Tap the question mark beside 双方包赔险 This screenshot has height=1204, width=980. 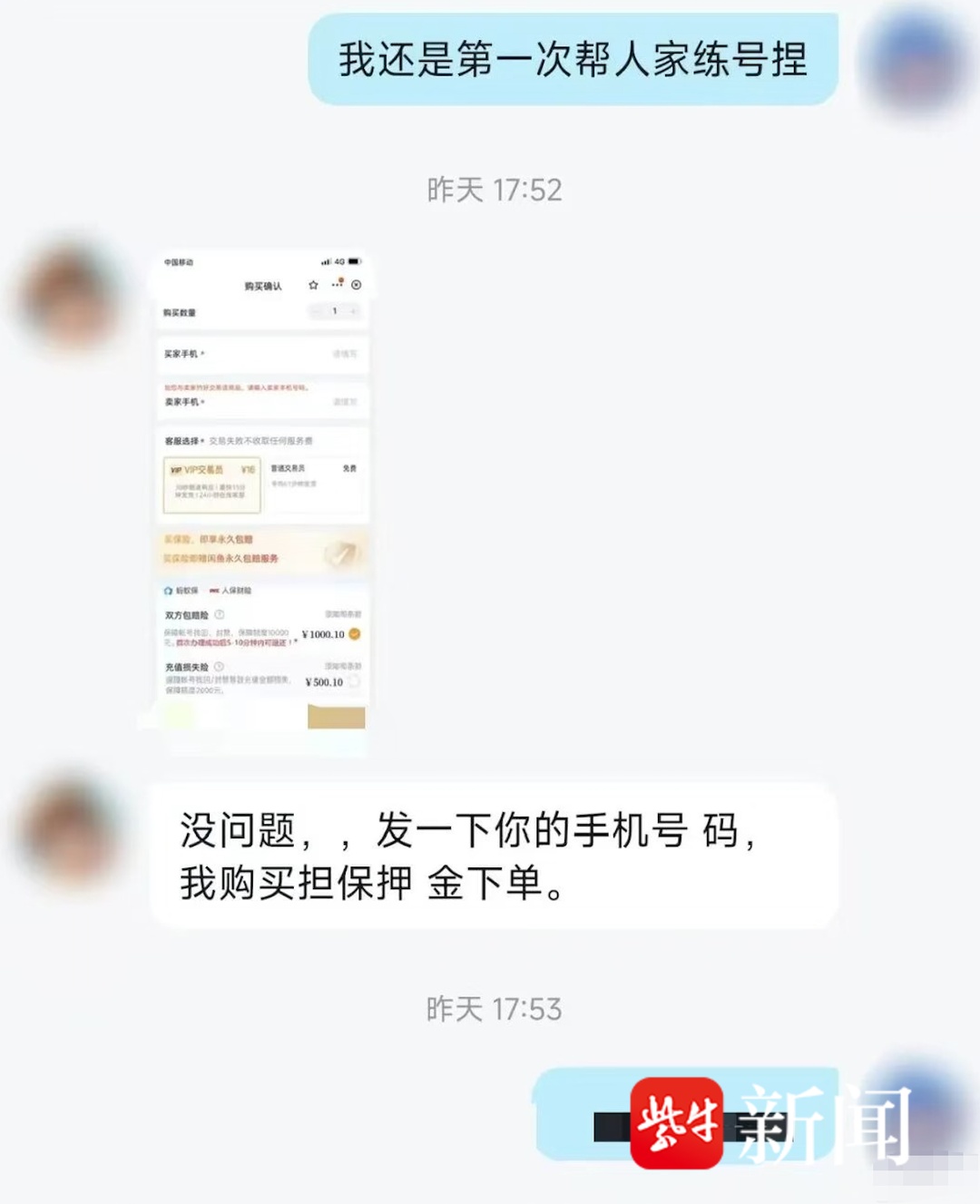click(219, 614)
